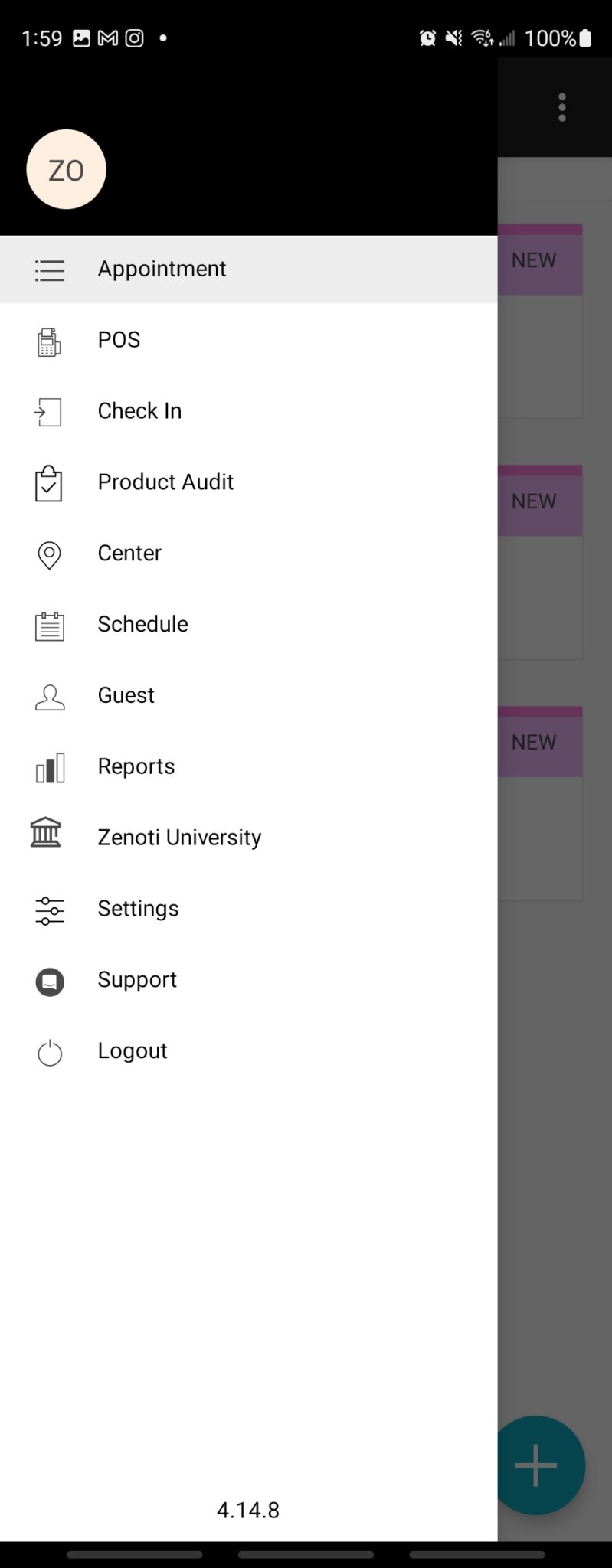Choose Logout from the drawer
The height and width of the screenshot is (1568, 612).
point(132,1051)
